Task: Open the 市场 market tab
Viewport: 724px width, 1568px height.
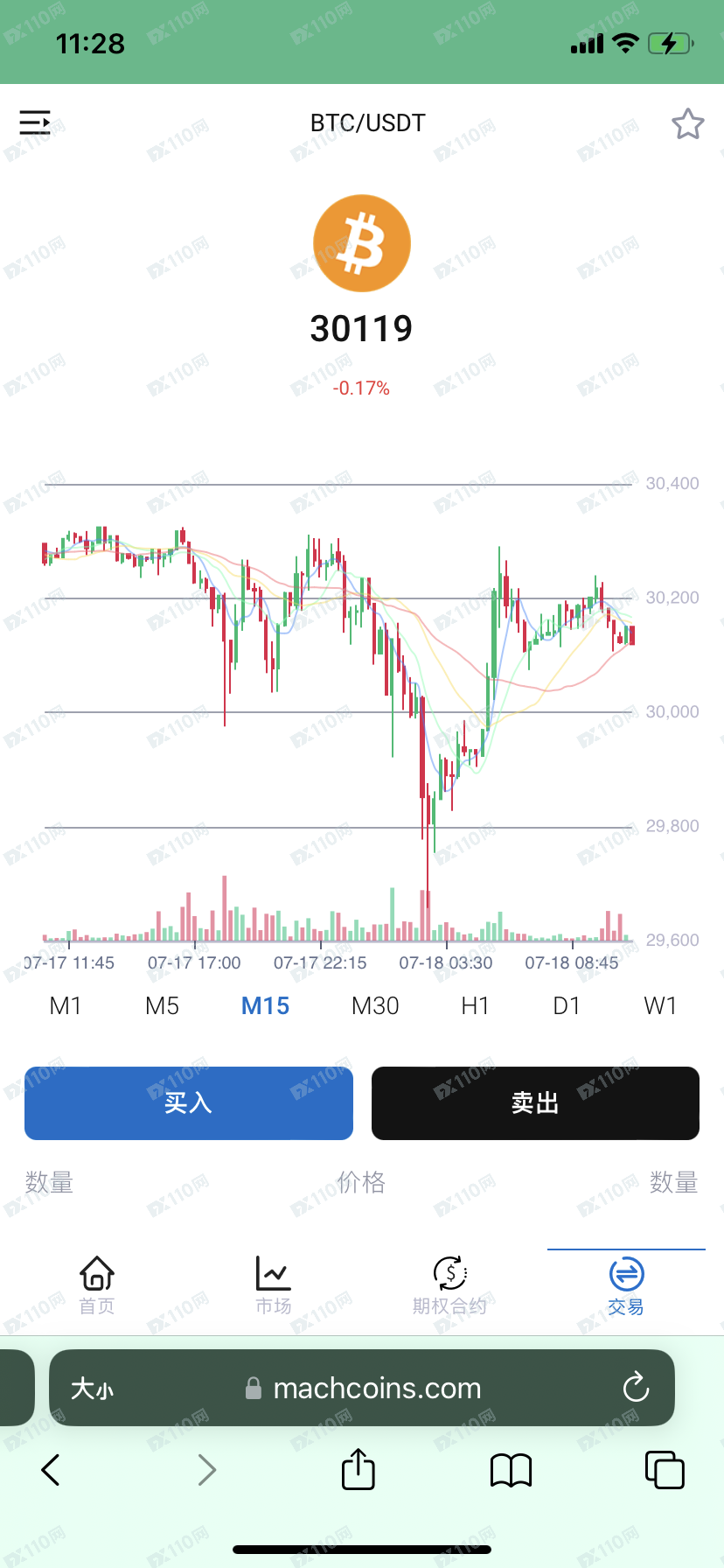Action: pyautogui.click(x=273, y=1284)
